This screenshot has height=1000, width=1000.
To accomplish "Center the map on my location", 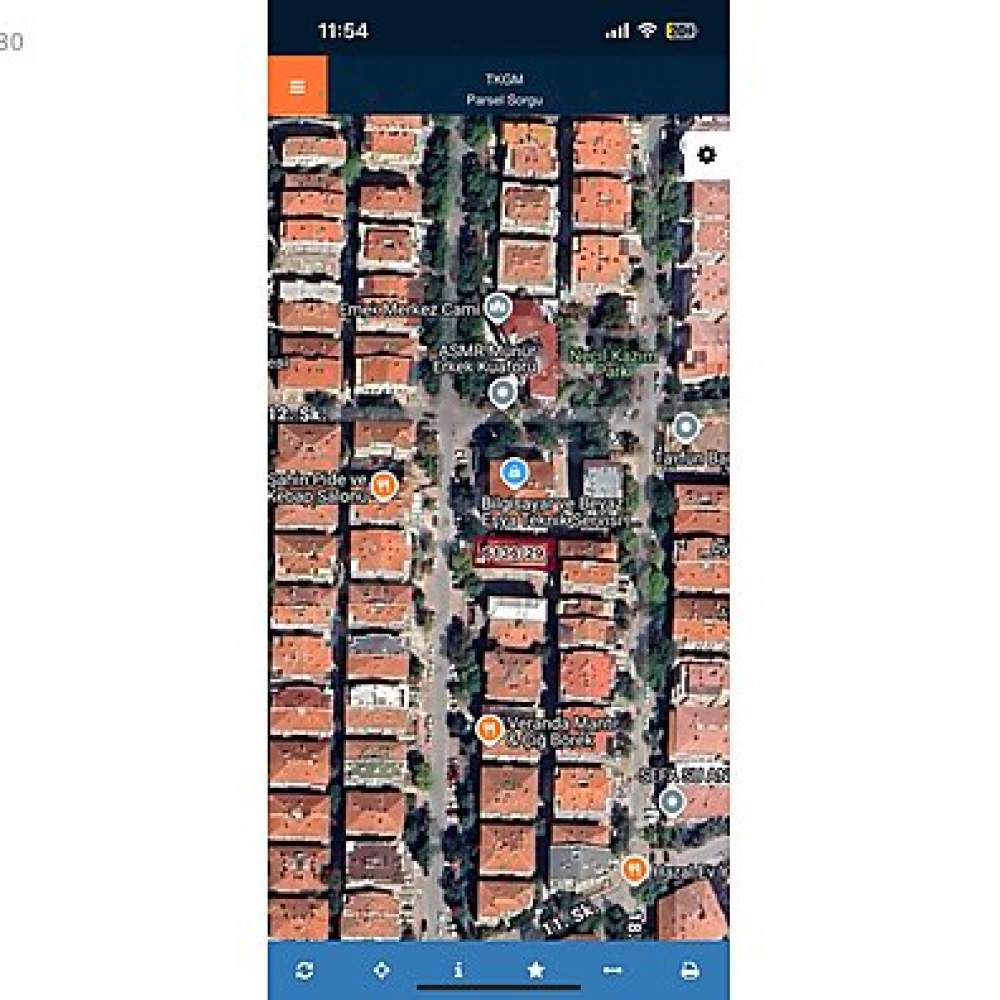I will 381,969.
